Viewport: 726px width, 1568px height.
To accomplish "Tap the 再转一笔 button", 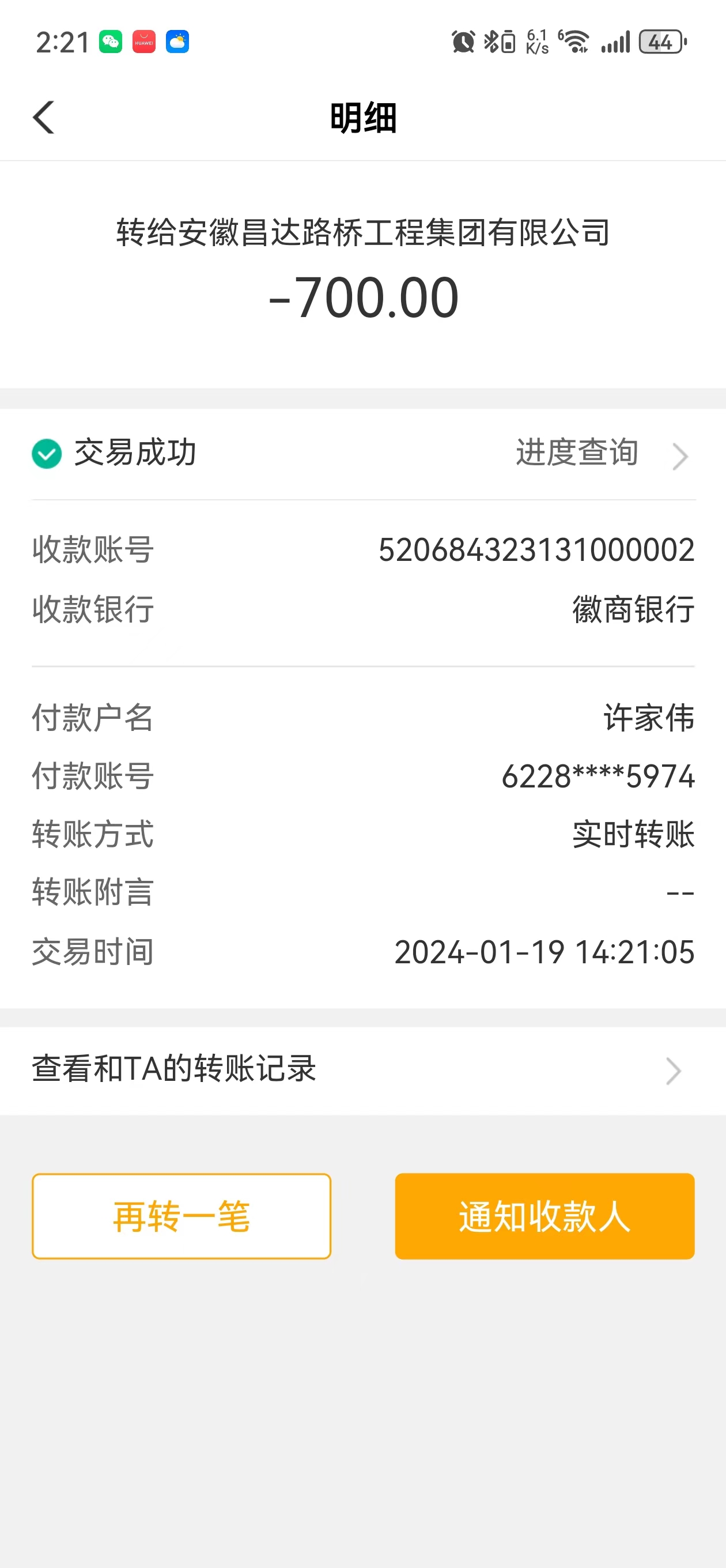I will (x=181, y=1216).
